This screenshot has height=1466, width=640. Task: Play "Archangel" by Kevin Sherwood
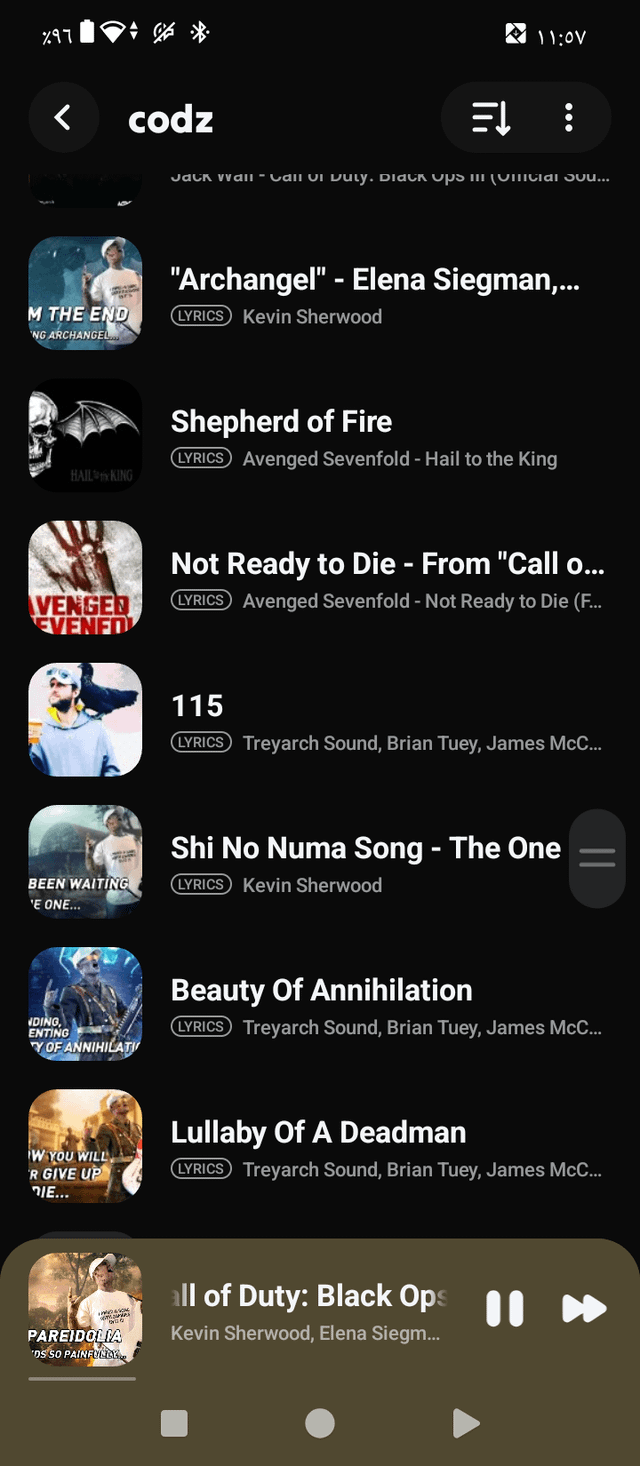[x=375, y=294]
